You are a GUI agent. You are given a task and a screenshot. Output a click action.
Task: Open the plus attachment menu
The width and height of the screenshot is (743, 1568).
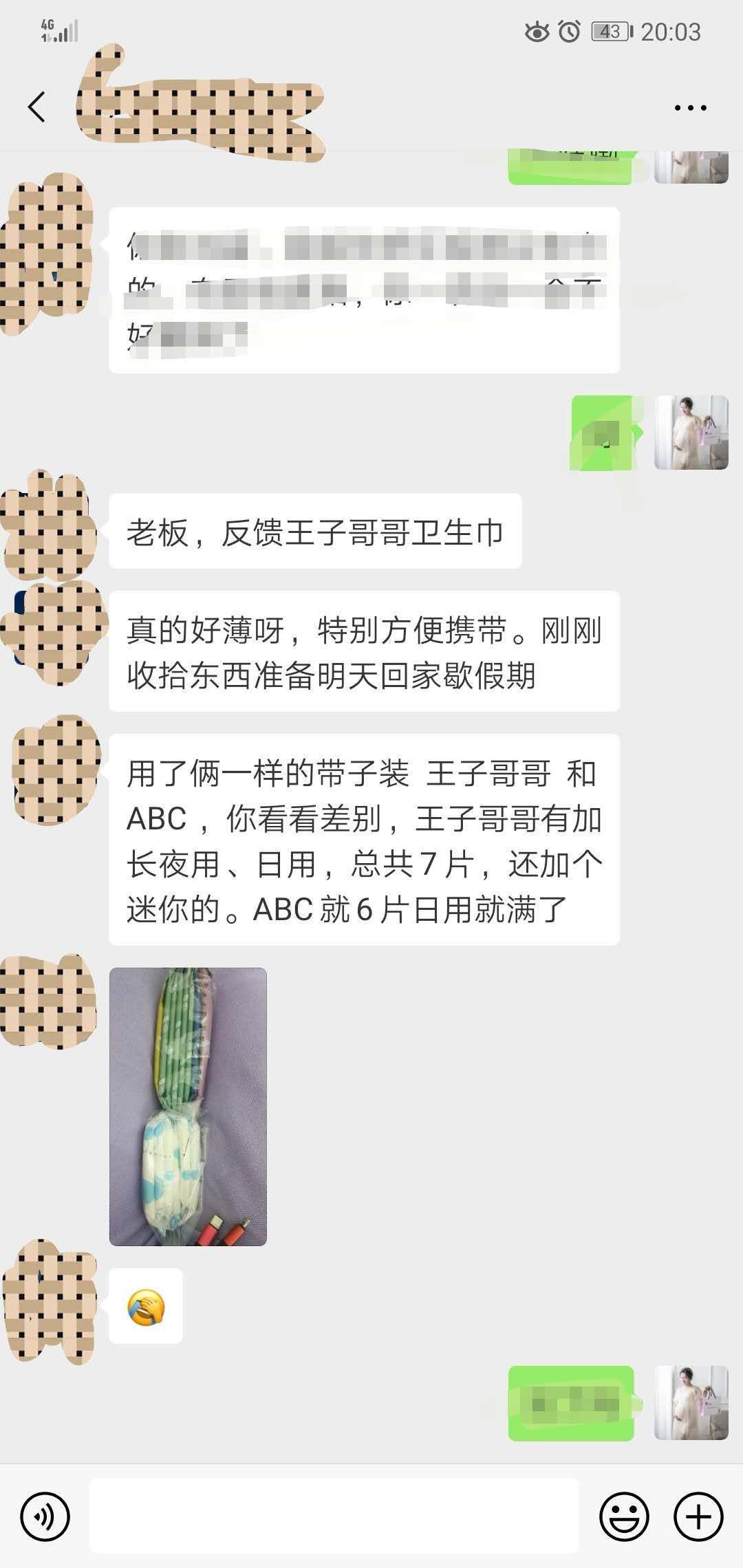pyautogui.click(x=698, y=1516)
